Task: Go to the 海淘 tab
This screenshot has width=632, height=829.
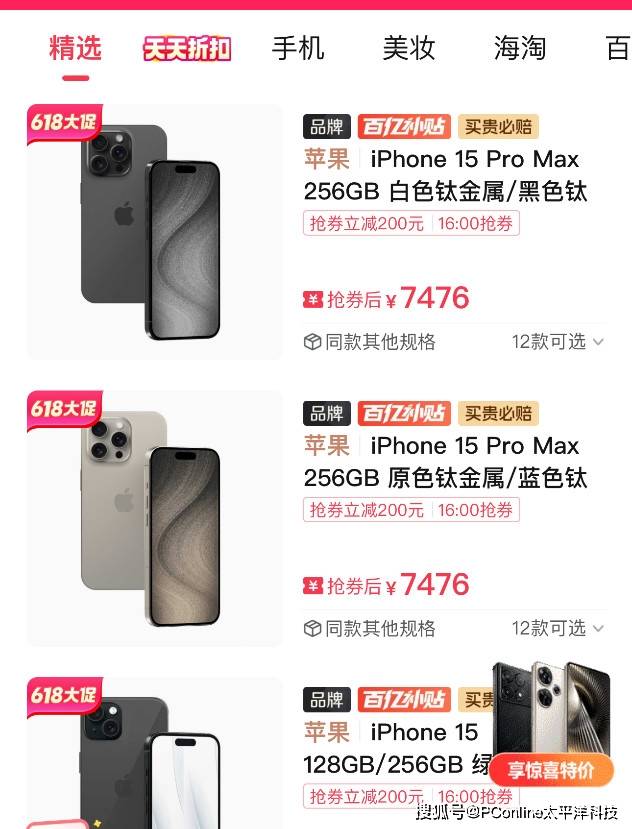Action: [519, 48]
